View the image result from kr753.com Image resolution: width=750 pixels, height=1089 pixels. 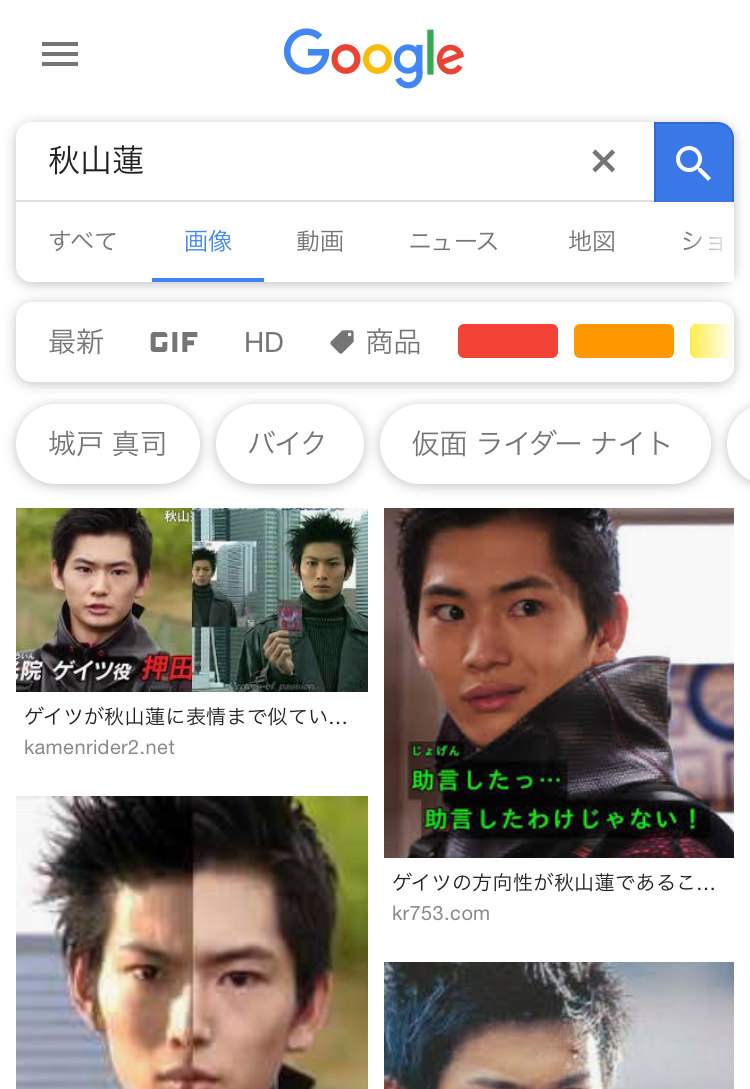(558, 683)
